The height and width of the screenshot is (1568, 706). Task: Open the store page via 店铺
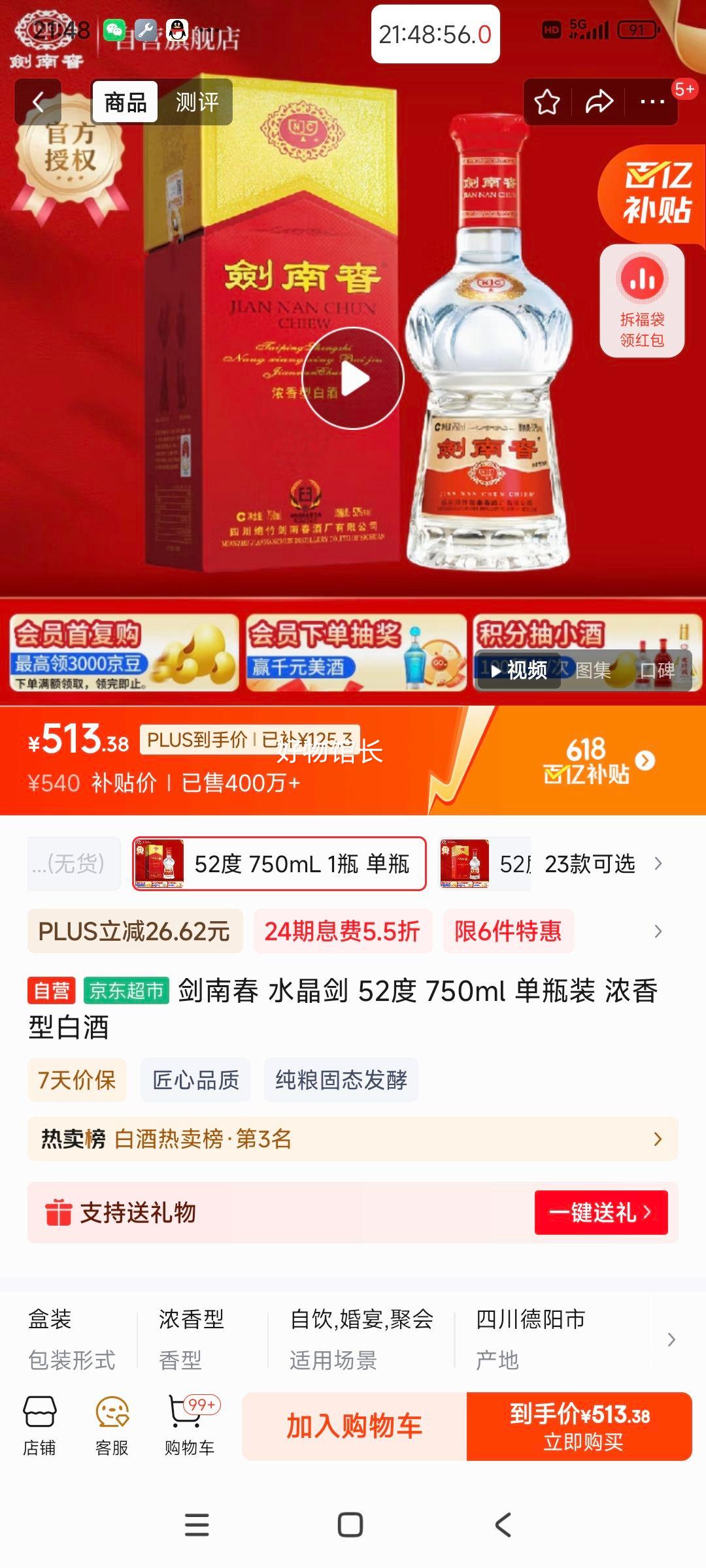coord(39,1426)
